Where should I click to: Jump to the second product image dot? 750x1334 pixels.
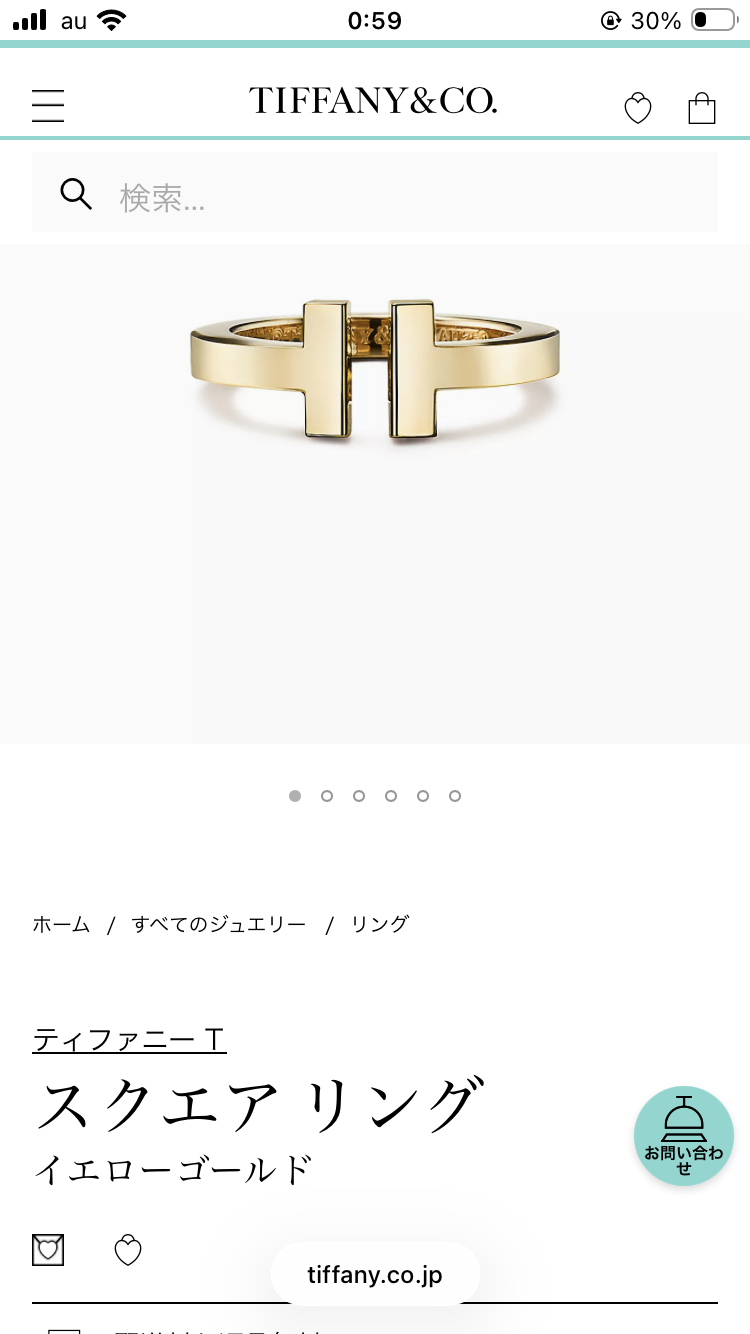pos(327,796)
